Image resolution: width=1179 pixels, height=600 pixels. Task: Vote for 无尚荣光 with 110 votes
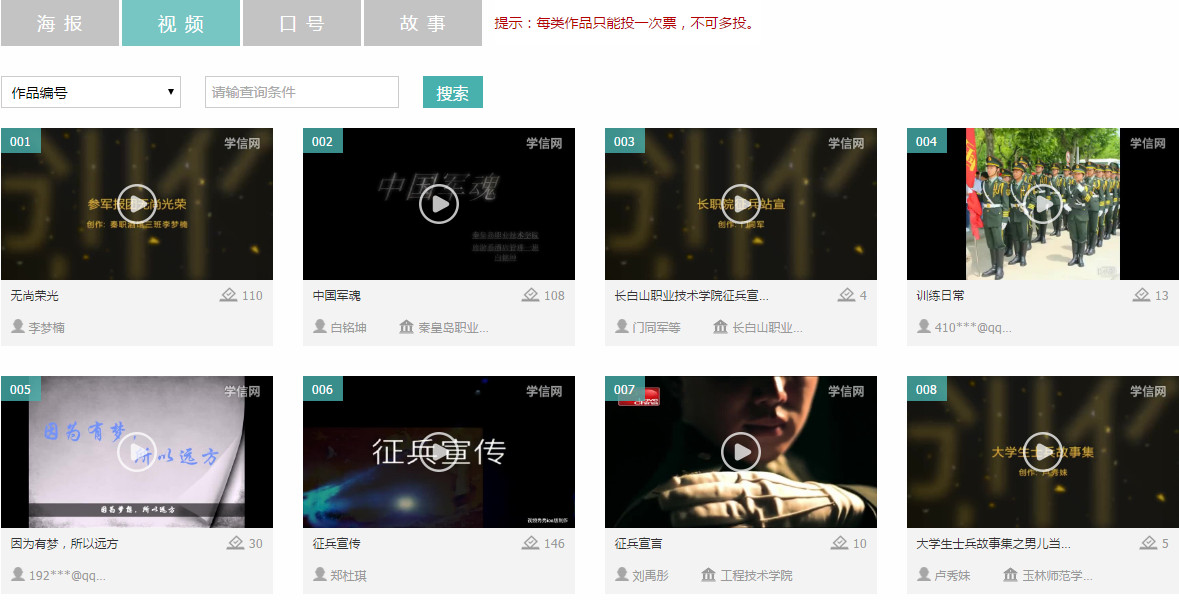229,295
